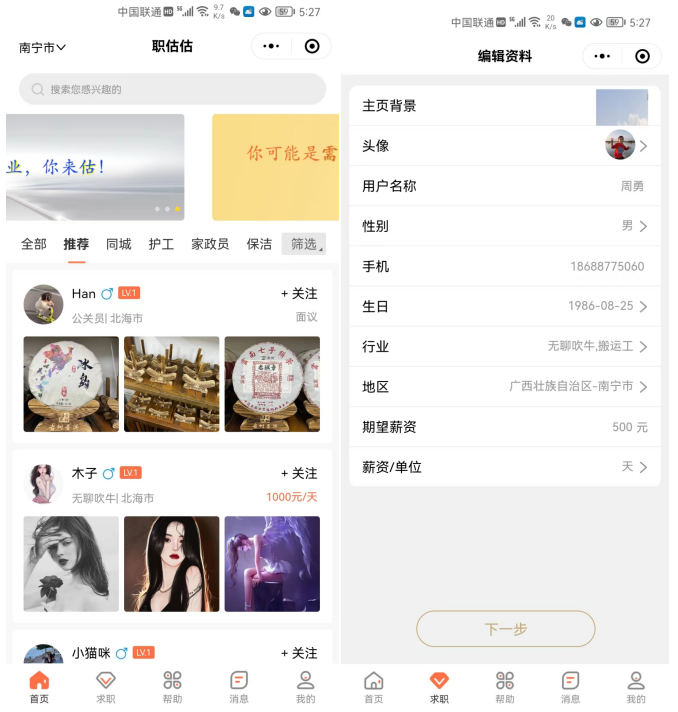The width and height of the screenshot is (678, 712).
Task: Change the 头像 profile picture row
Action: click(504, 146)
